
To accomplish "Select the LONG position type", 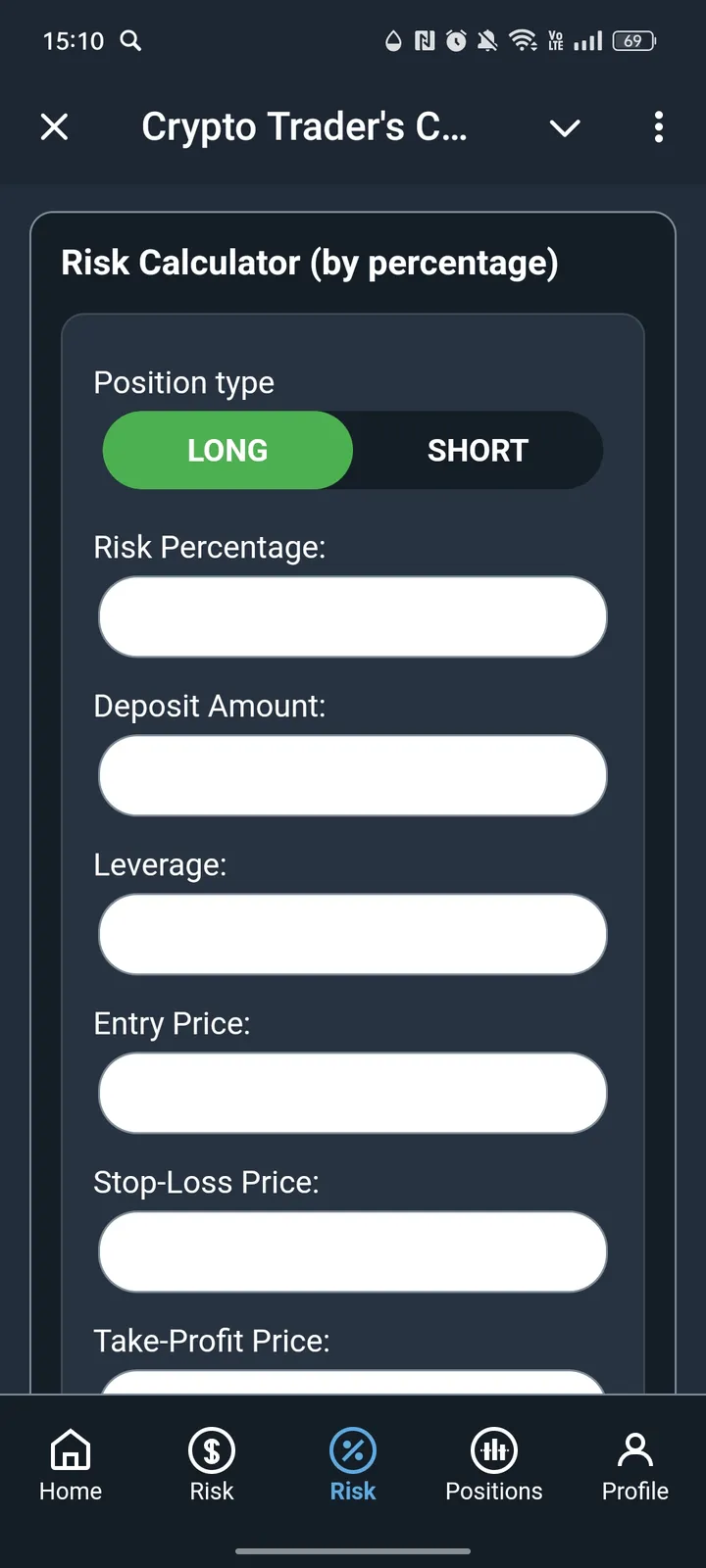I will point(227,450).
